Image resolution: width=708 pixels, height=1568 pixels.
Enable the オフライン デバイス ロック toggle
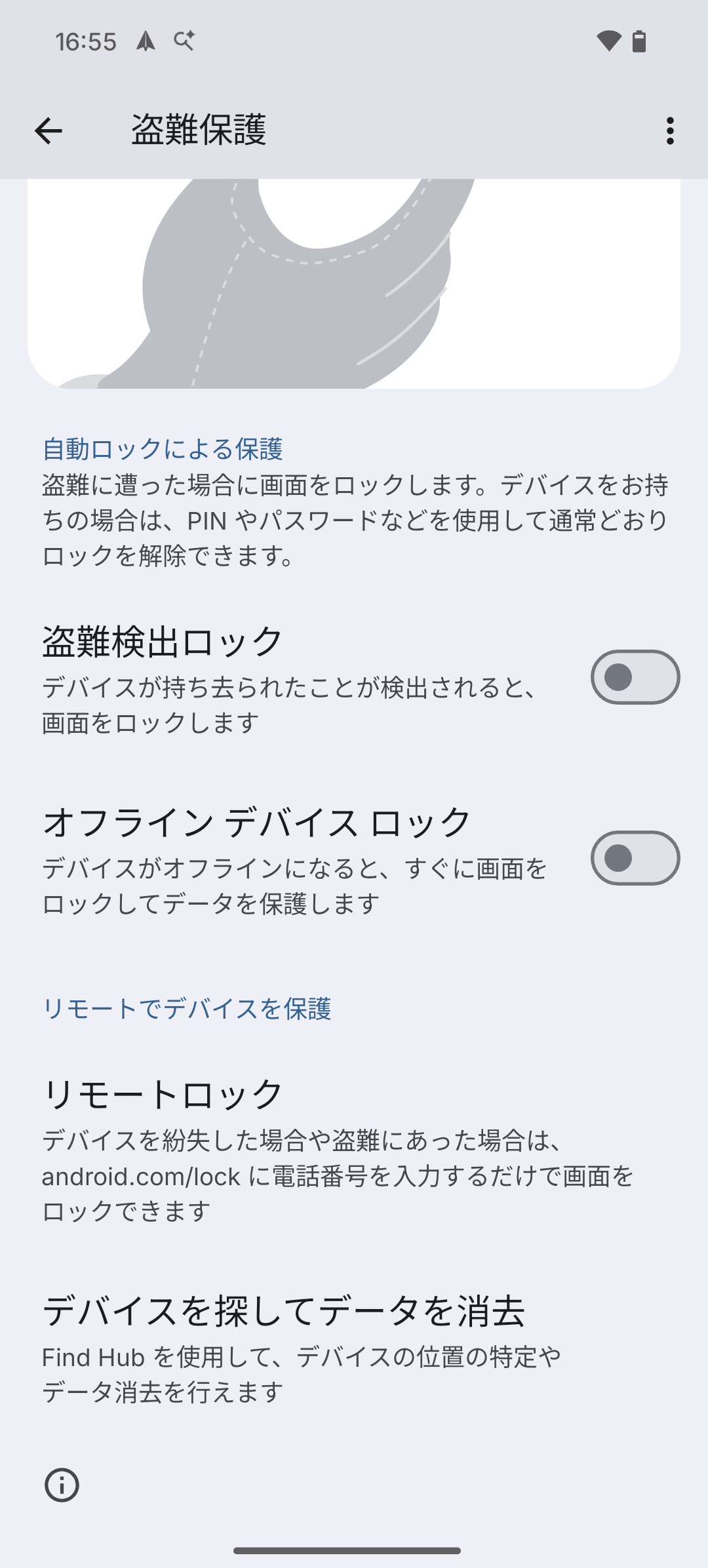click(635, 857)
